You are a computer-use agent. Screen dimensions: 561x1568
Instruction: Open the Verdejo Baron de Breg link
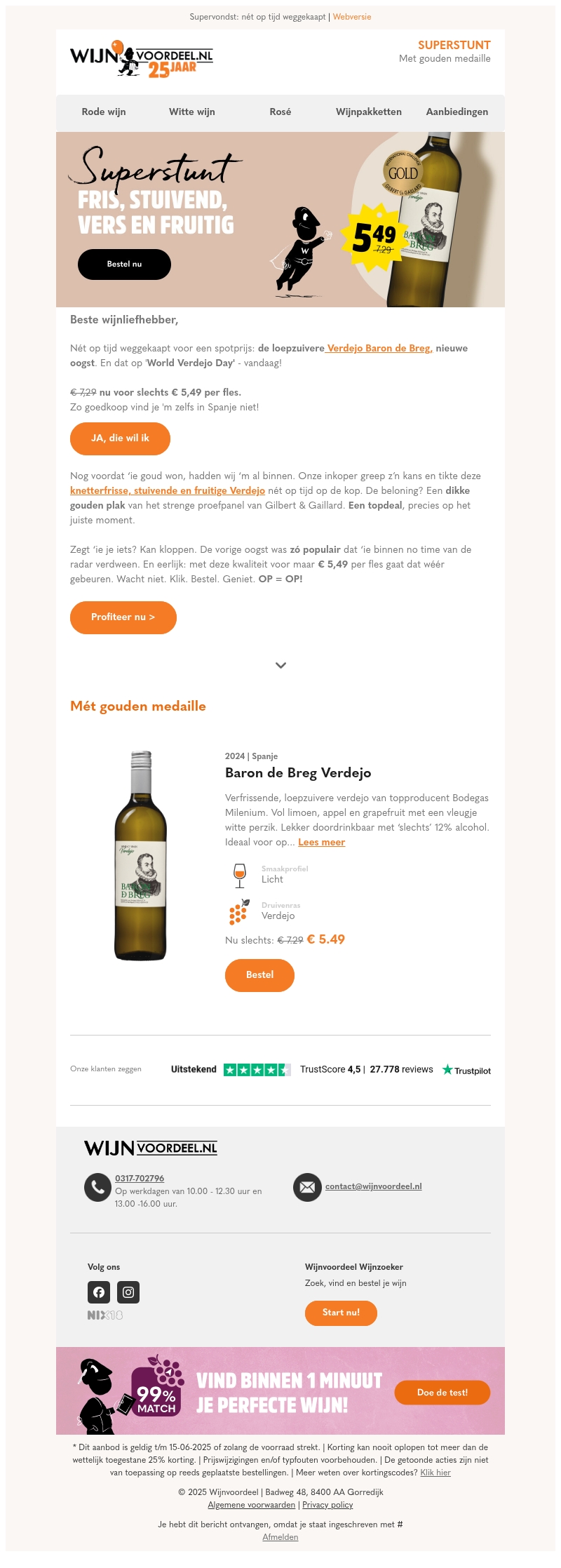tap(379, 348)
